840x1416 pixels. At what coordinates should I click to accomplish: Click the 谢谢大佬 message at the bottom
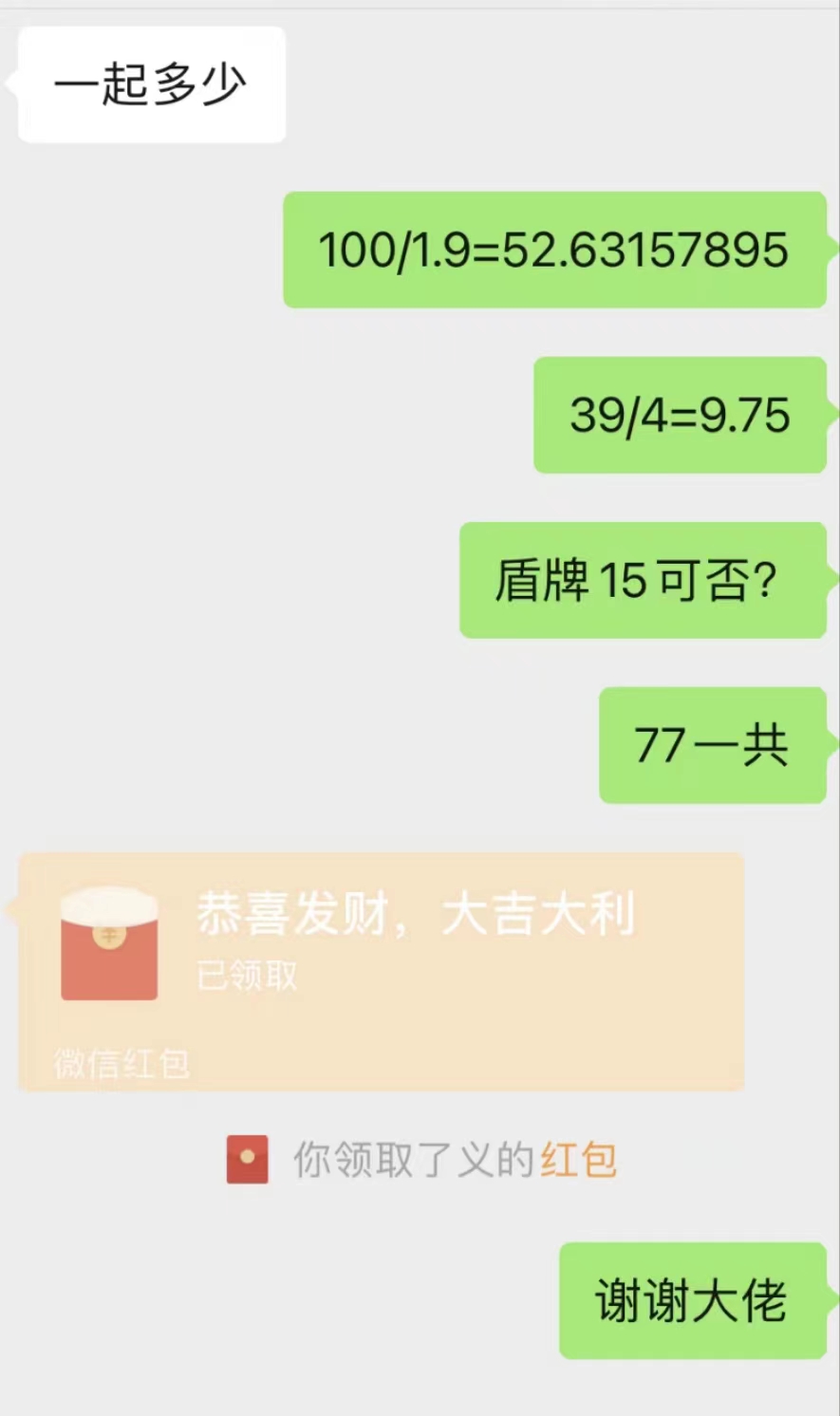[693, 1303]
